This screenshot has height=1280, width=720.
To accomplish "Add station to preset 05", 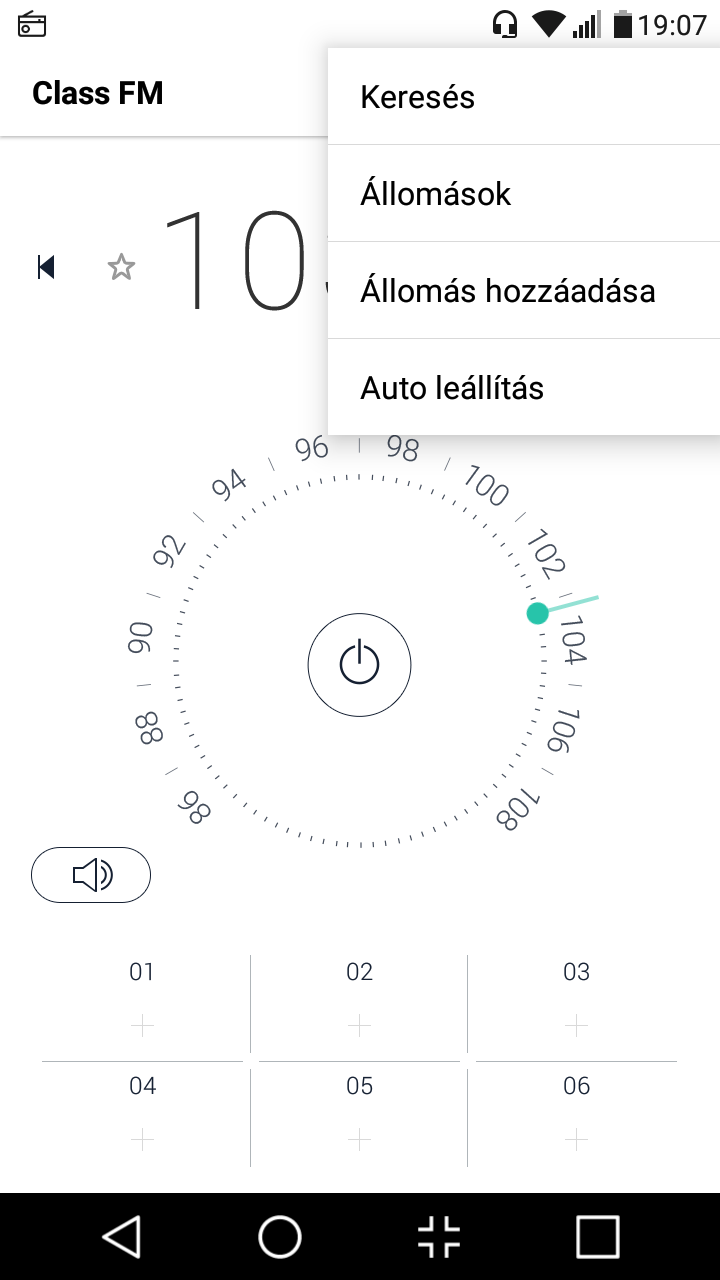I will [x=359, y=1116].
